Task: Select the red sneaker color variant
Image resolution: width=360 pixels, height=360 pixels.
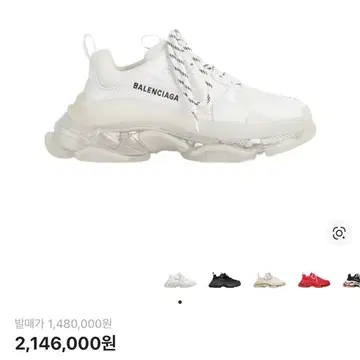Action: pos(314,280)
